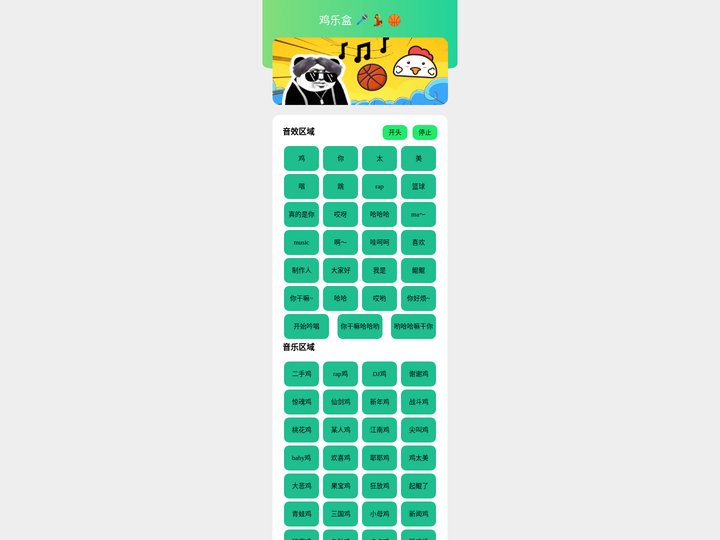Tap the 哈哈哈 sound button
This screenshot has width=720, height=540.
(x=379, y=214)
